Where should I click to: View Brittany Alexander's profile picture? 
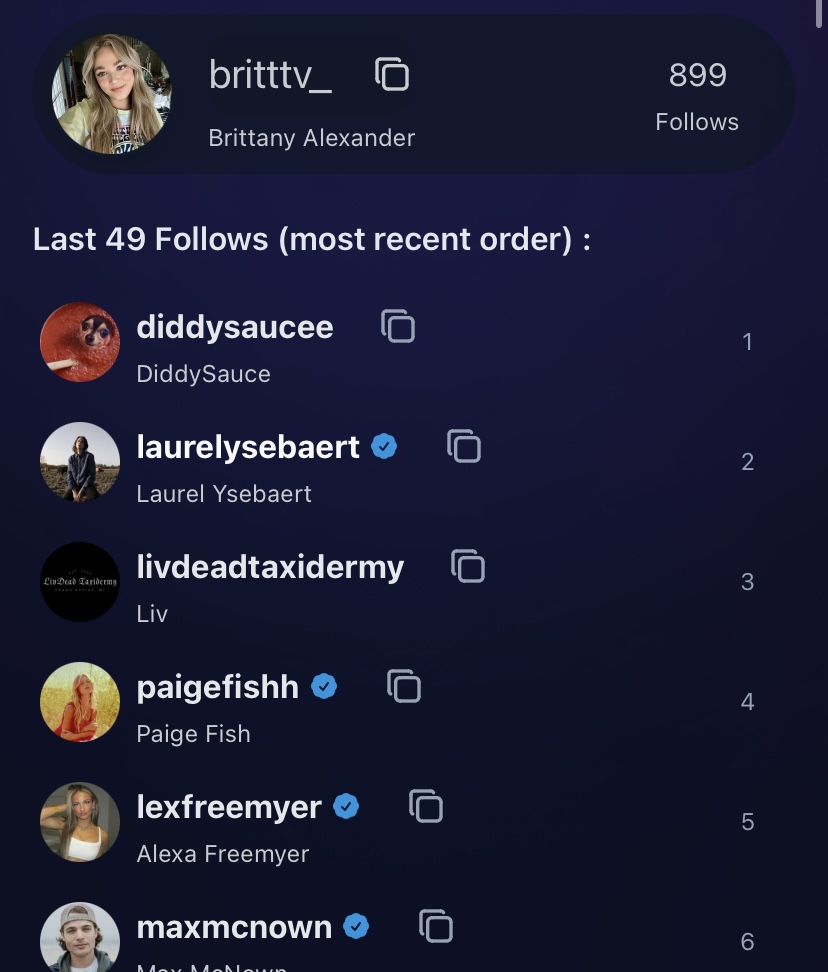click(111, 94)
